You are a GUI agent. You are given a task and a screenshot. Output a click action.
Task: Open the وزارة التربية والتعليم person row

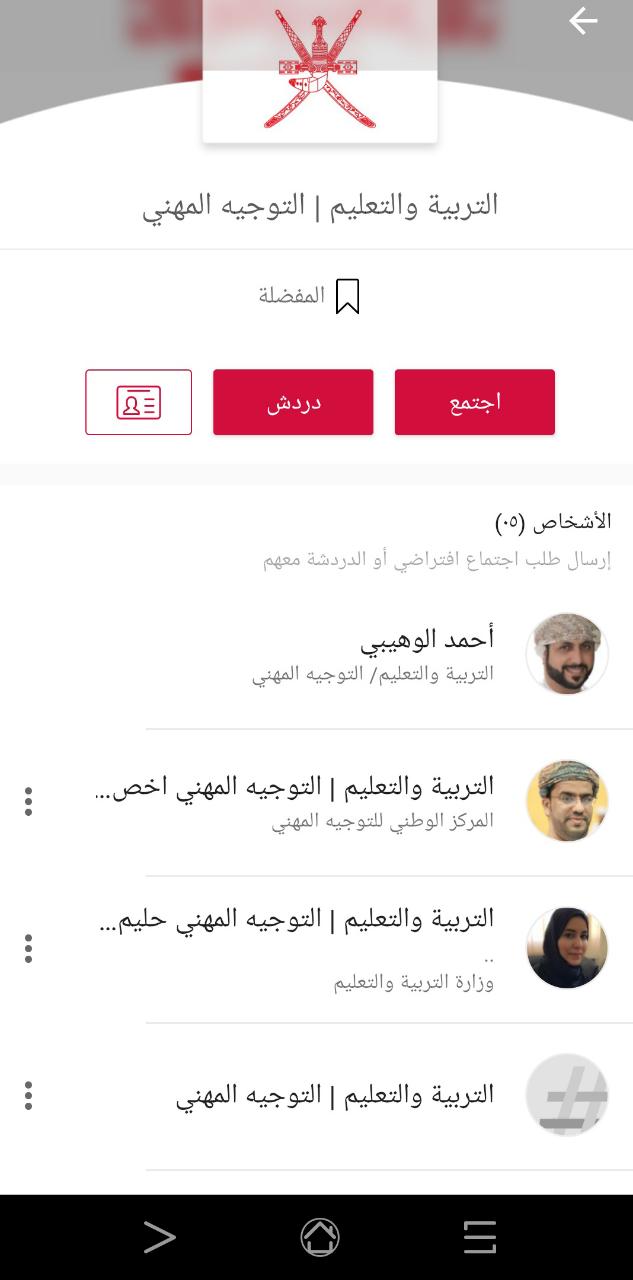tap(330, 948)
